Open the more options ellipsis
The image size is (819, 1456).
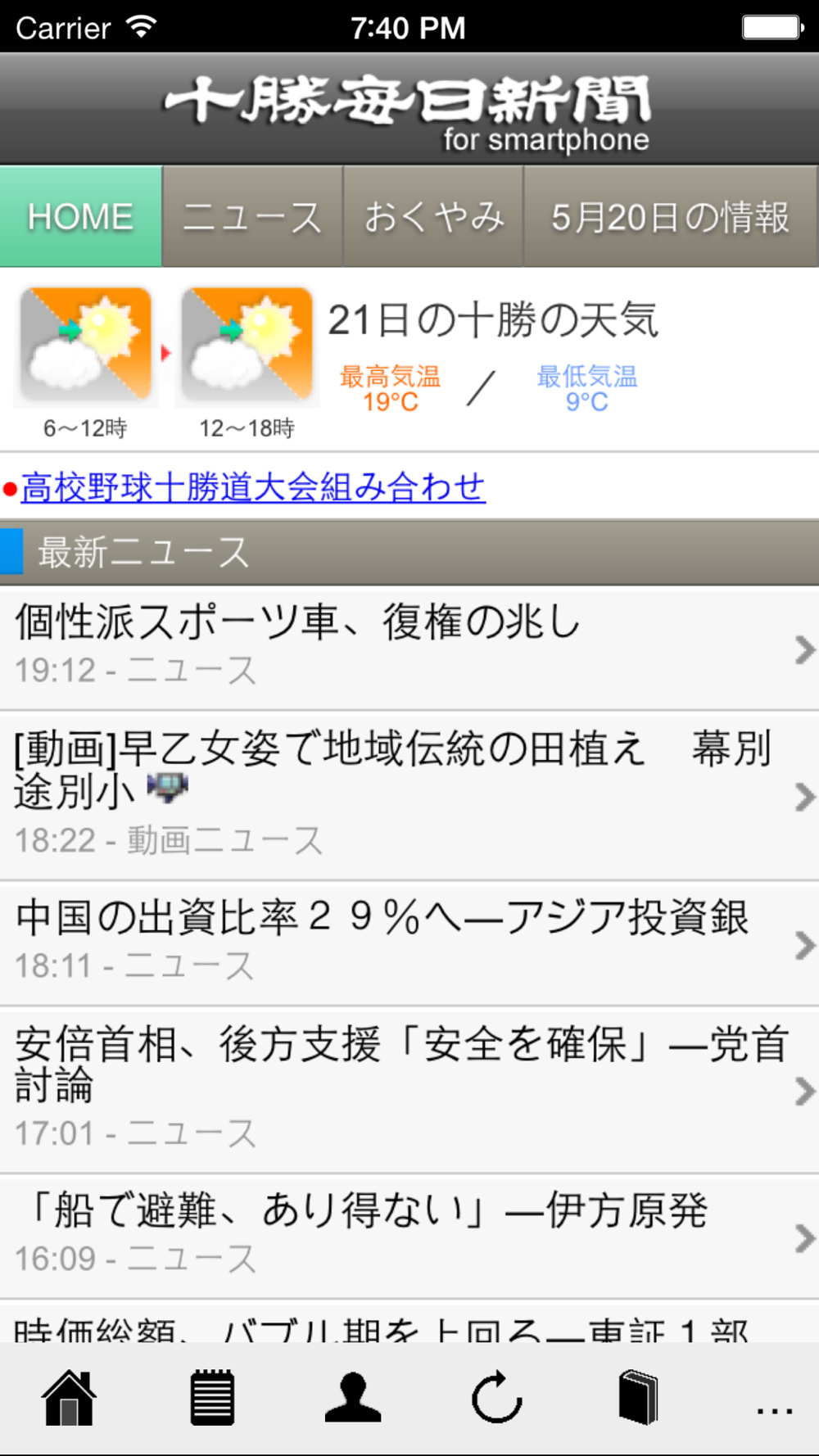775,1410
